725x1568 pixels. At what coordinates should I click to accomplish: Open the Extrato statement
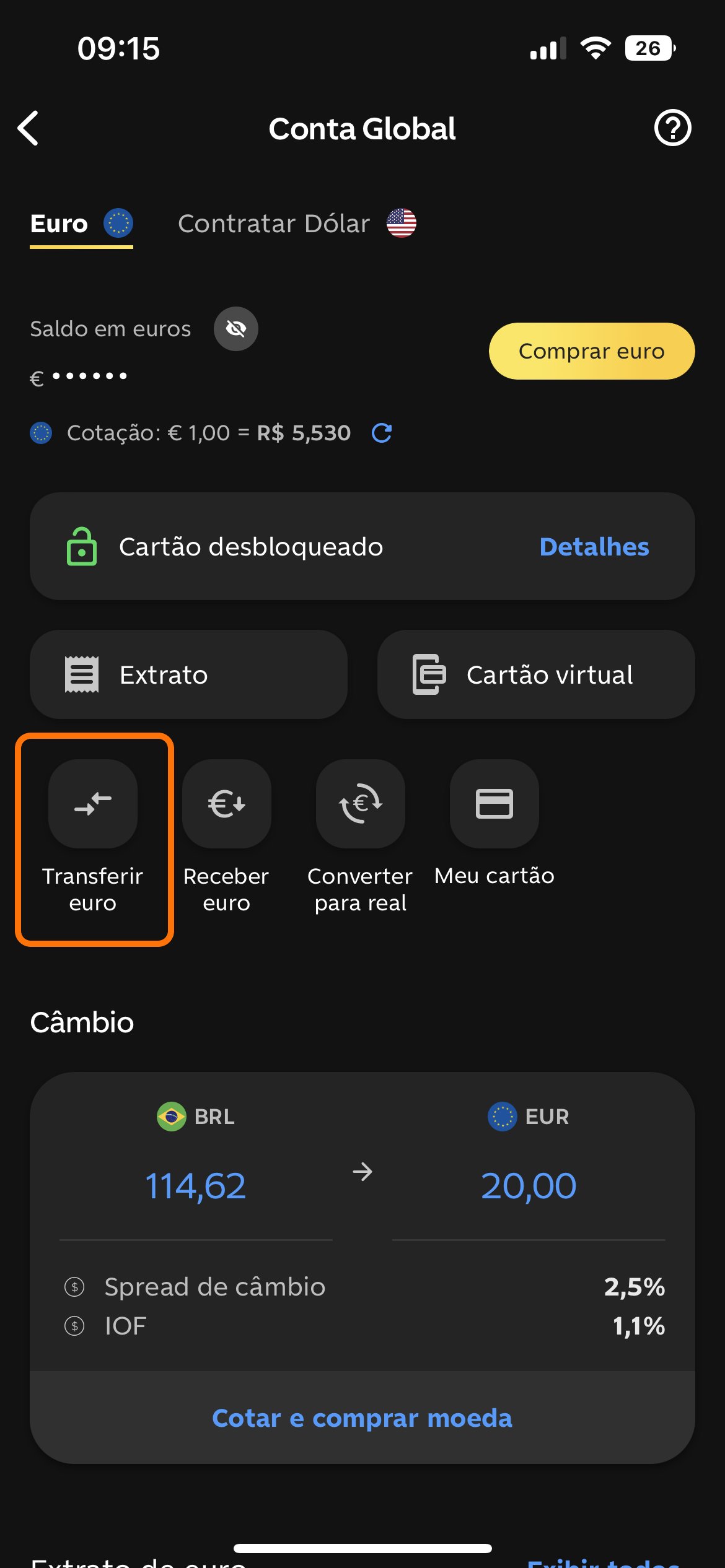point(188,674)
